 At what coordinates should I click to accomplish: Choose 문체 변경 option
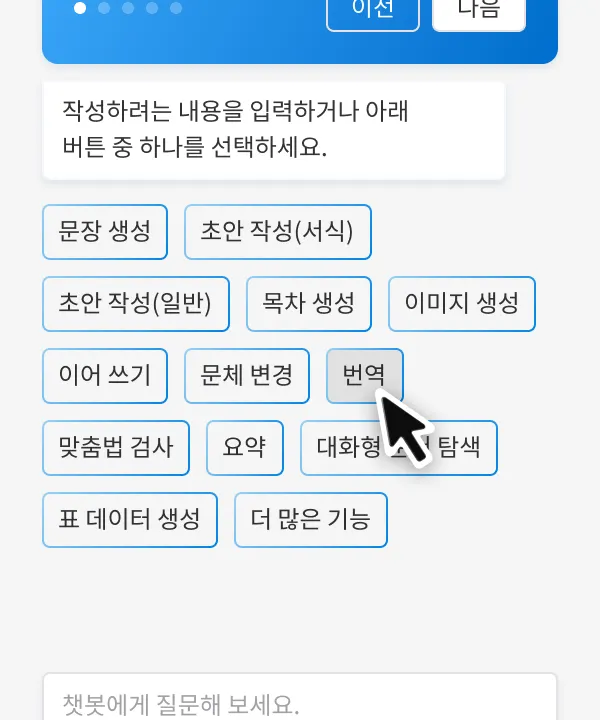[x=247, y=376]
